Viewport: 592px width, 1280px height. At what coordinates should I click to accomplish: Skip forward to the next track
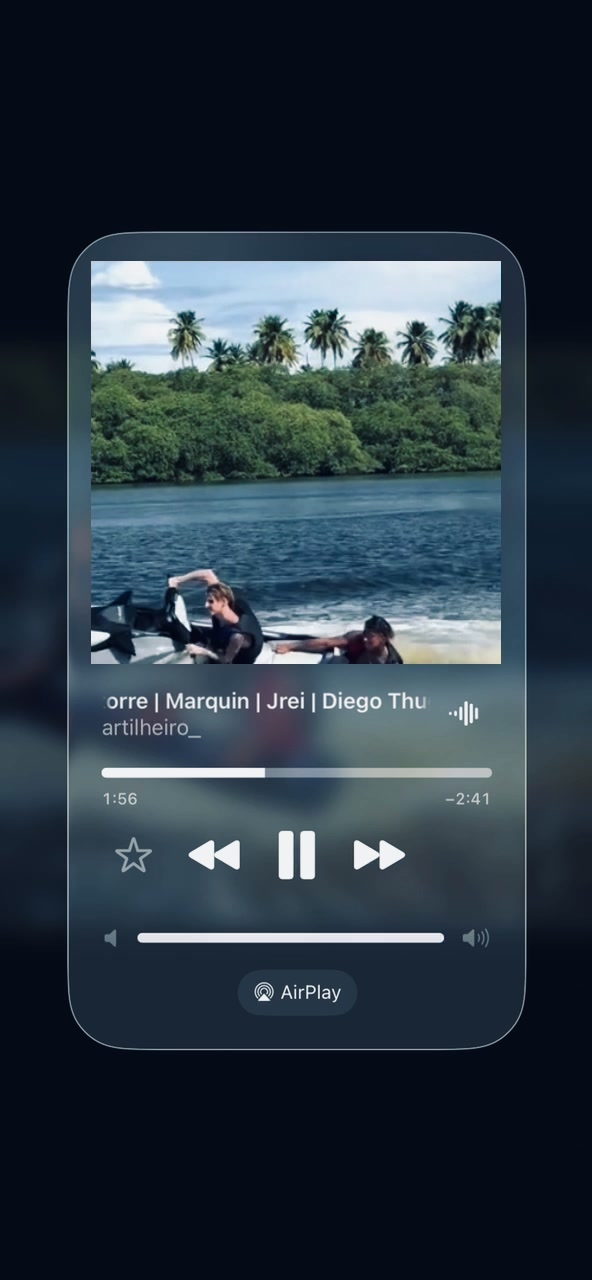point(379,855)
